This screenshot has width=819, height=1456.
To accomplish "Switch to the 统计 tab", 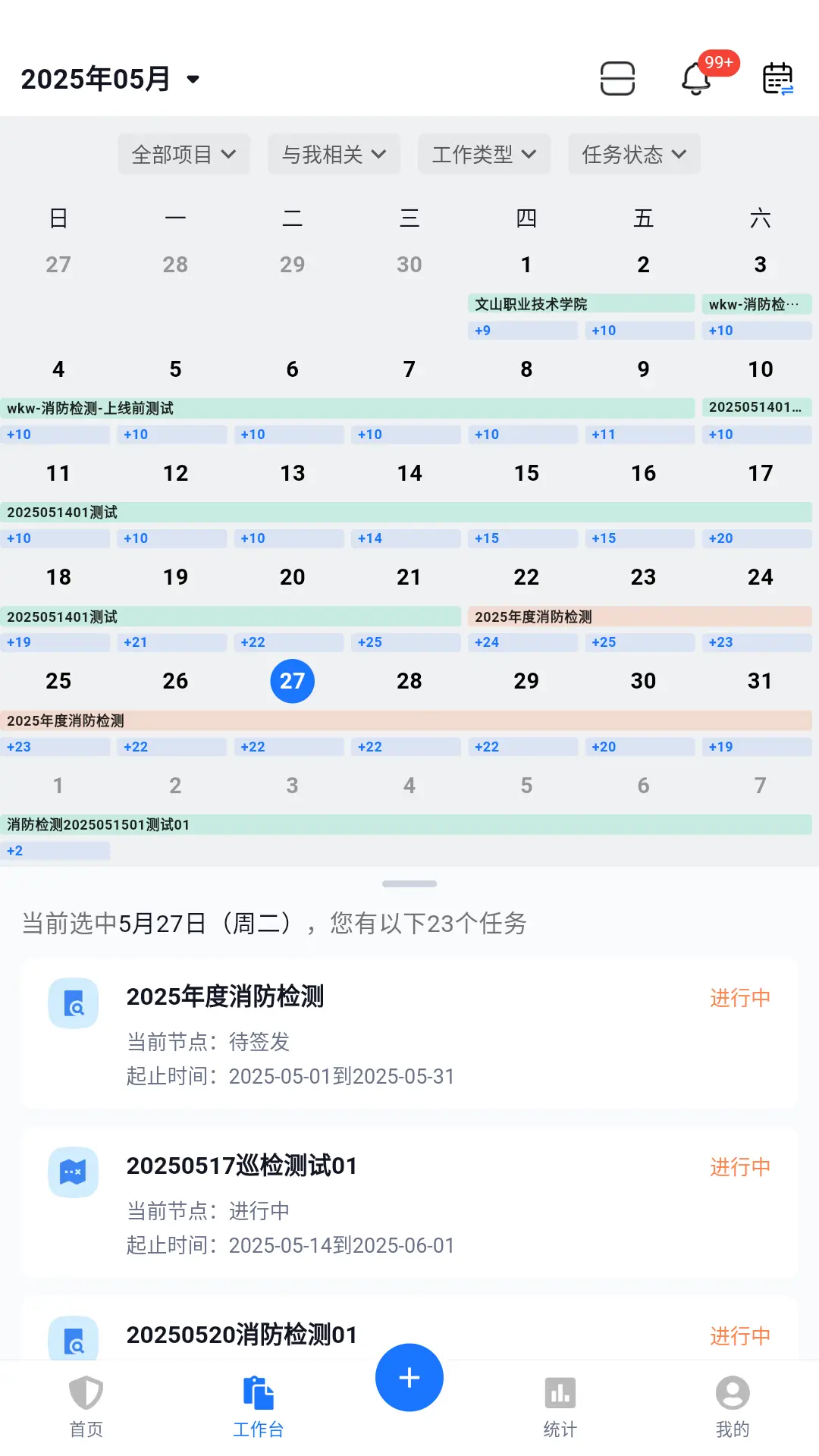I will pyautogui.click(x=560, y=1407).
